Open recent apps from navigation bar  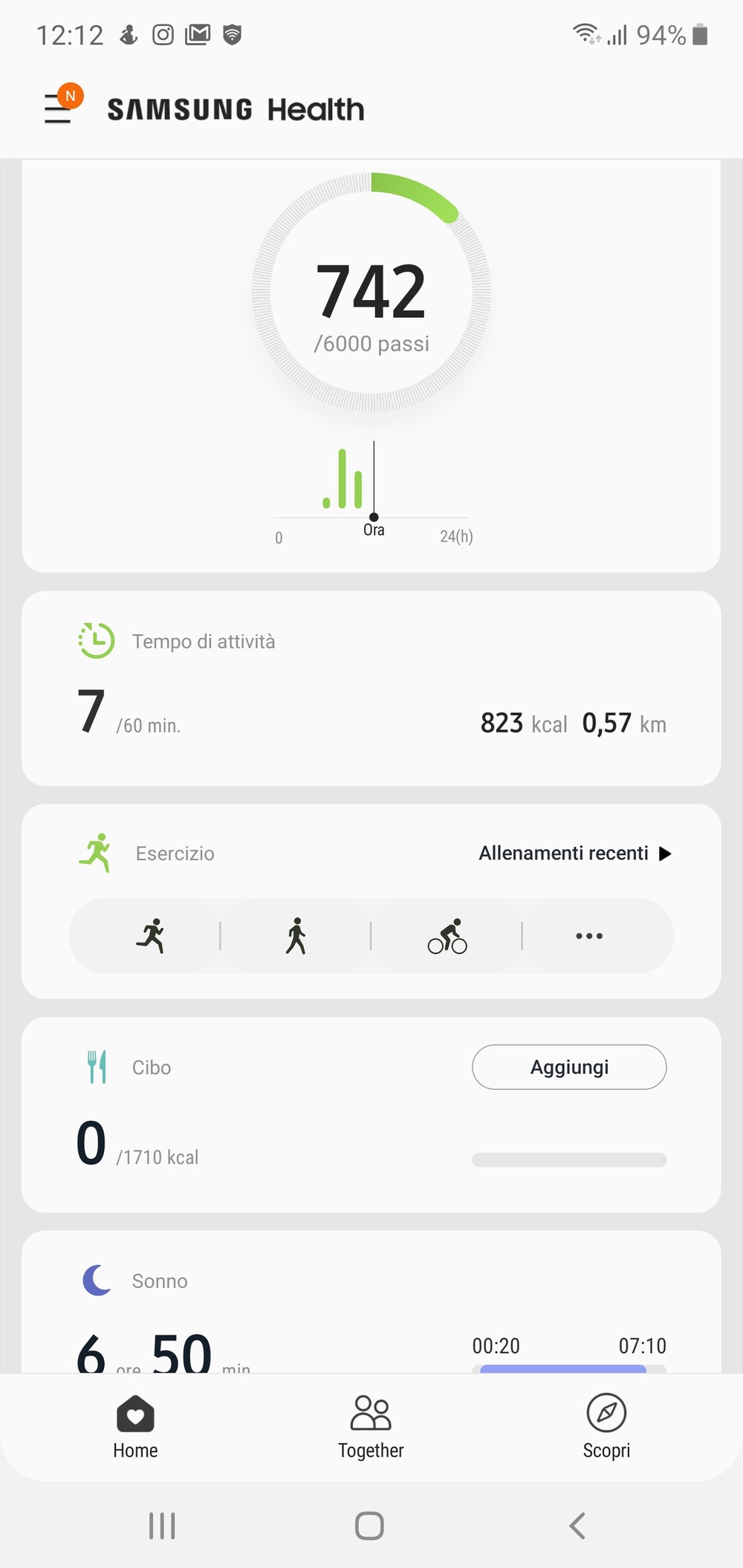click(x=162, y=1526)
